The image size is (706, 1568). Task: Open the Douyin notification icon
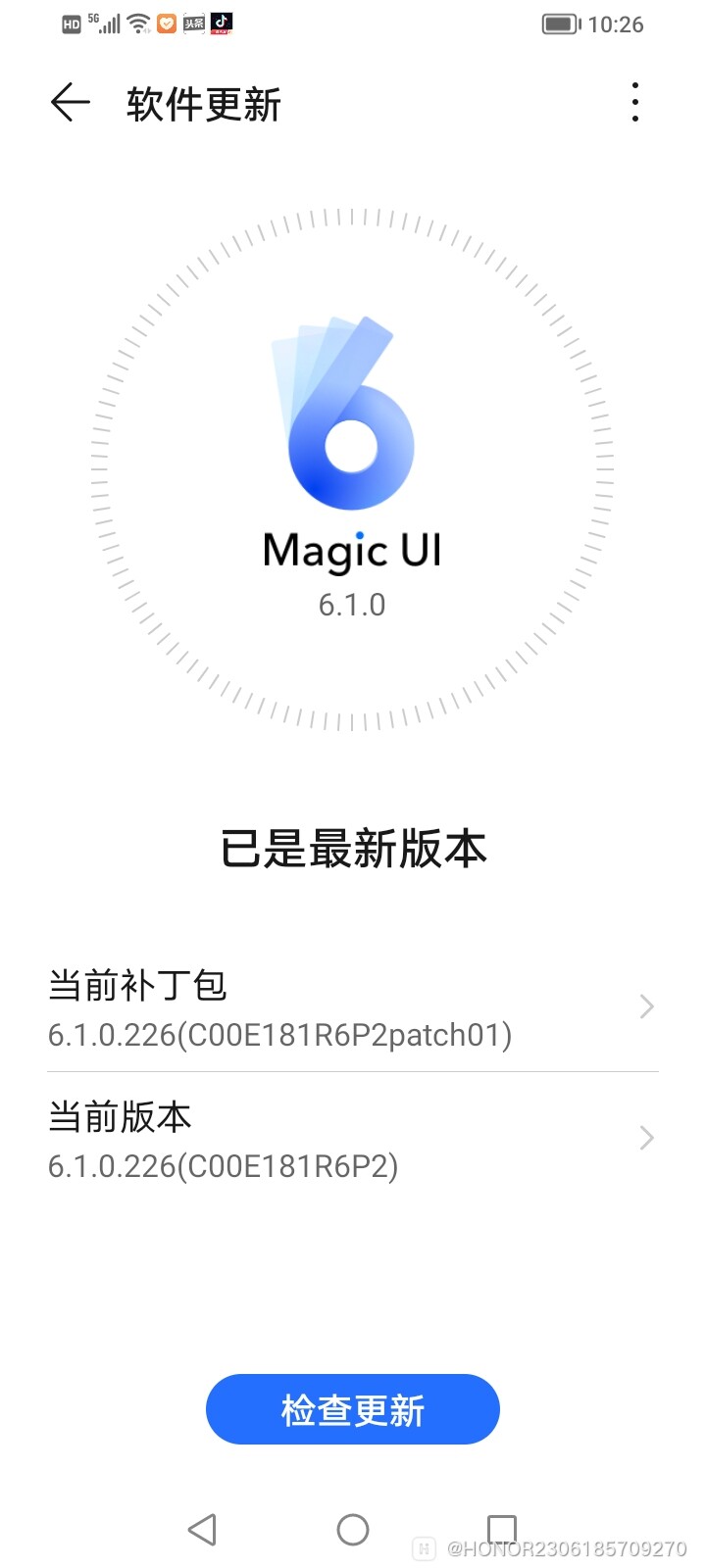coord(220,24)
